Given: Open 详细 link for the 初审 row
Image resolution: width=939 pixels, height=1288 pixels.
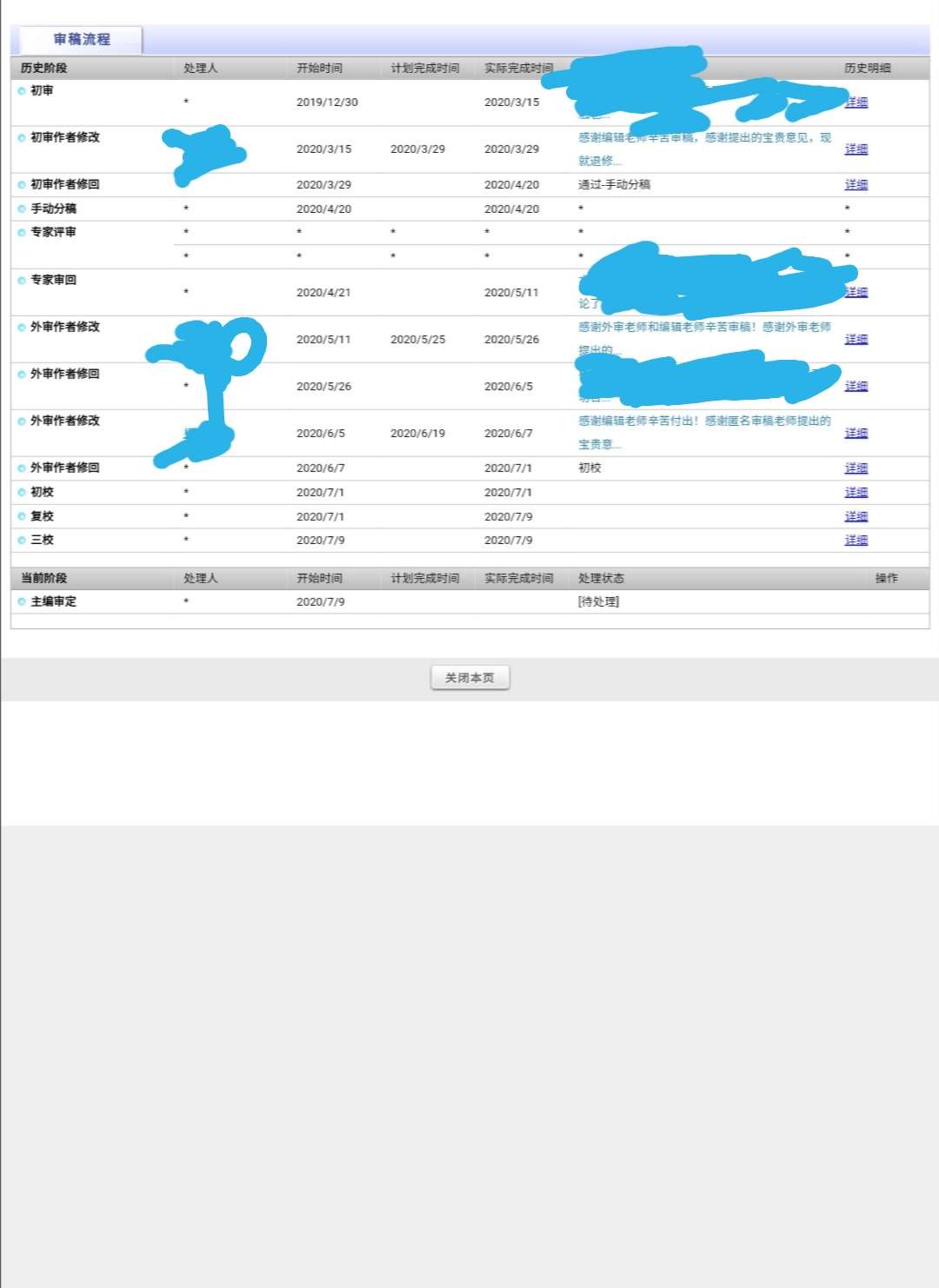Looking at the screenshot, I should [x=856, y=103].
